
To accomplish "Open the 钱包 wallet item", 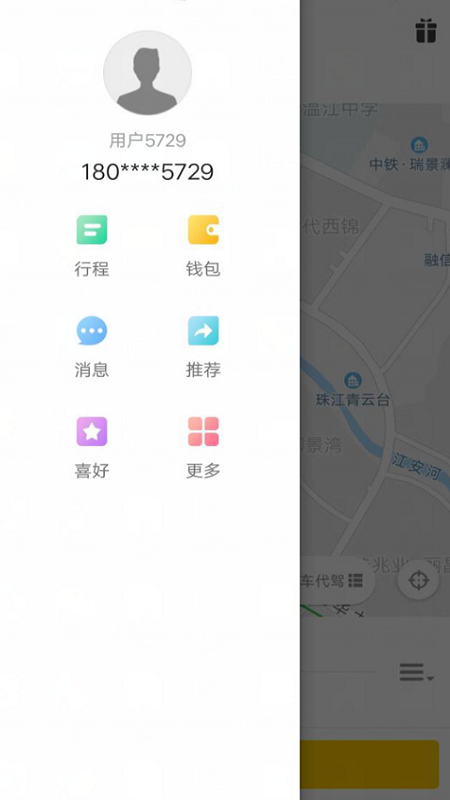I will point(203,246).
